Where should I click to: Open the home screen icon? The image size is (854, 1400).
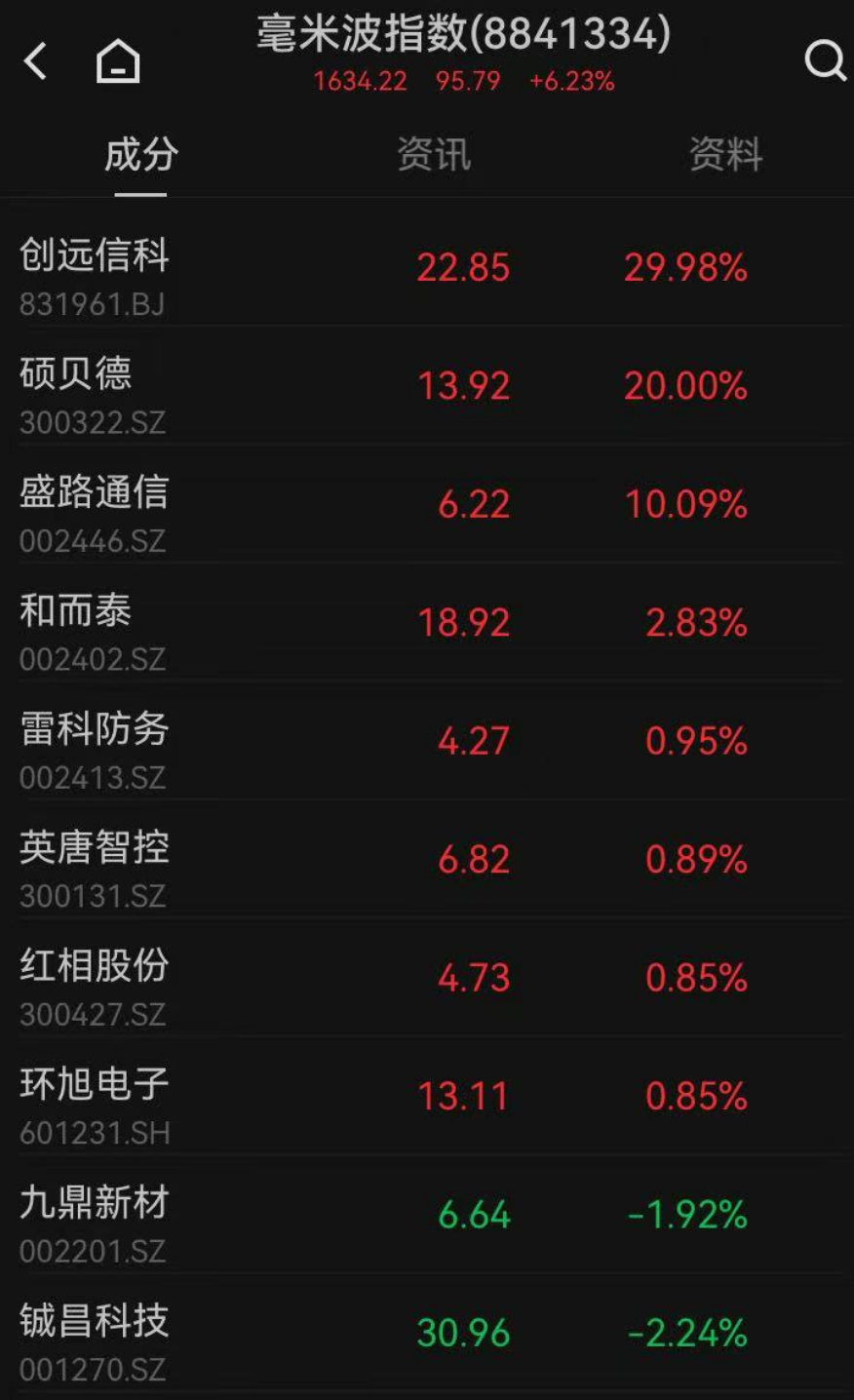(x=116, y=60)
